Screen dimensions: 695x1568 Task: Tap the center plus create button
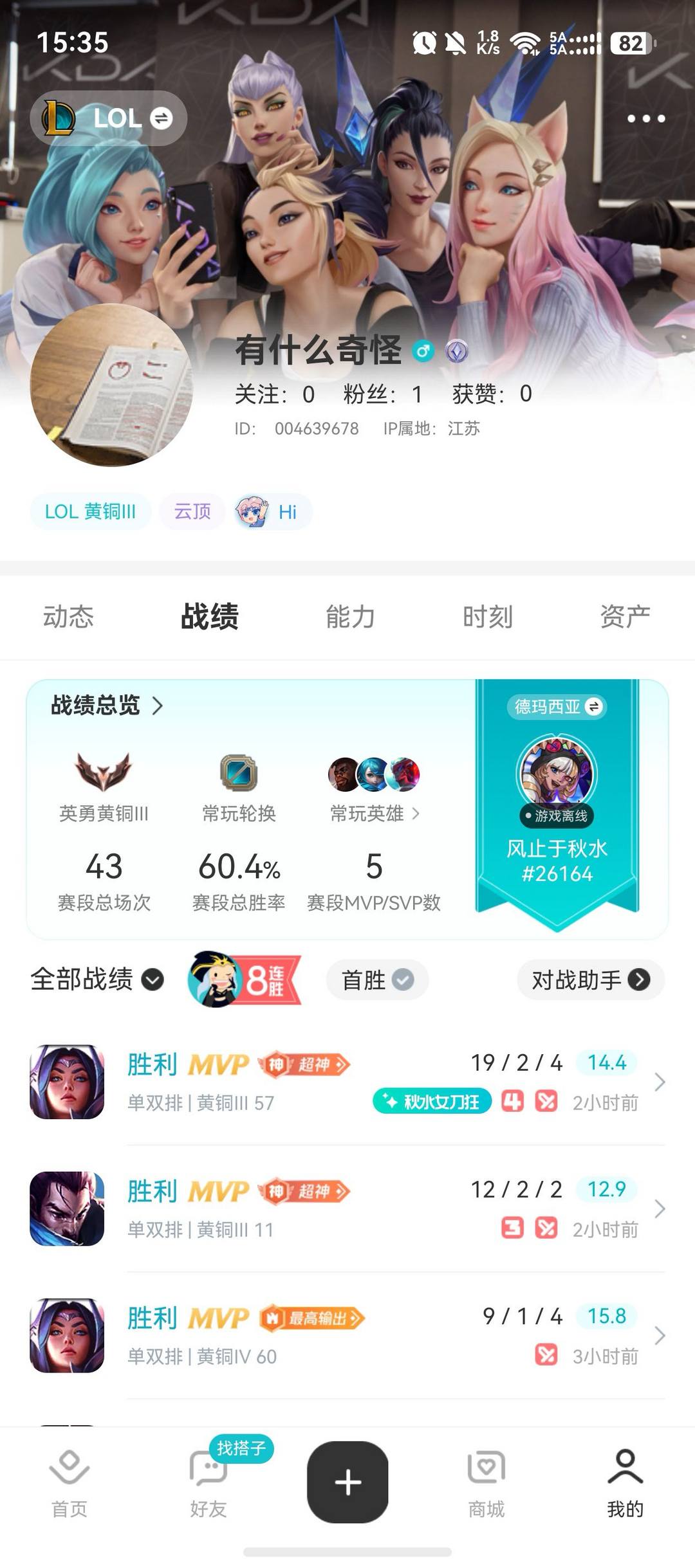coord(347,1482)
